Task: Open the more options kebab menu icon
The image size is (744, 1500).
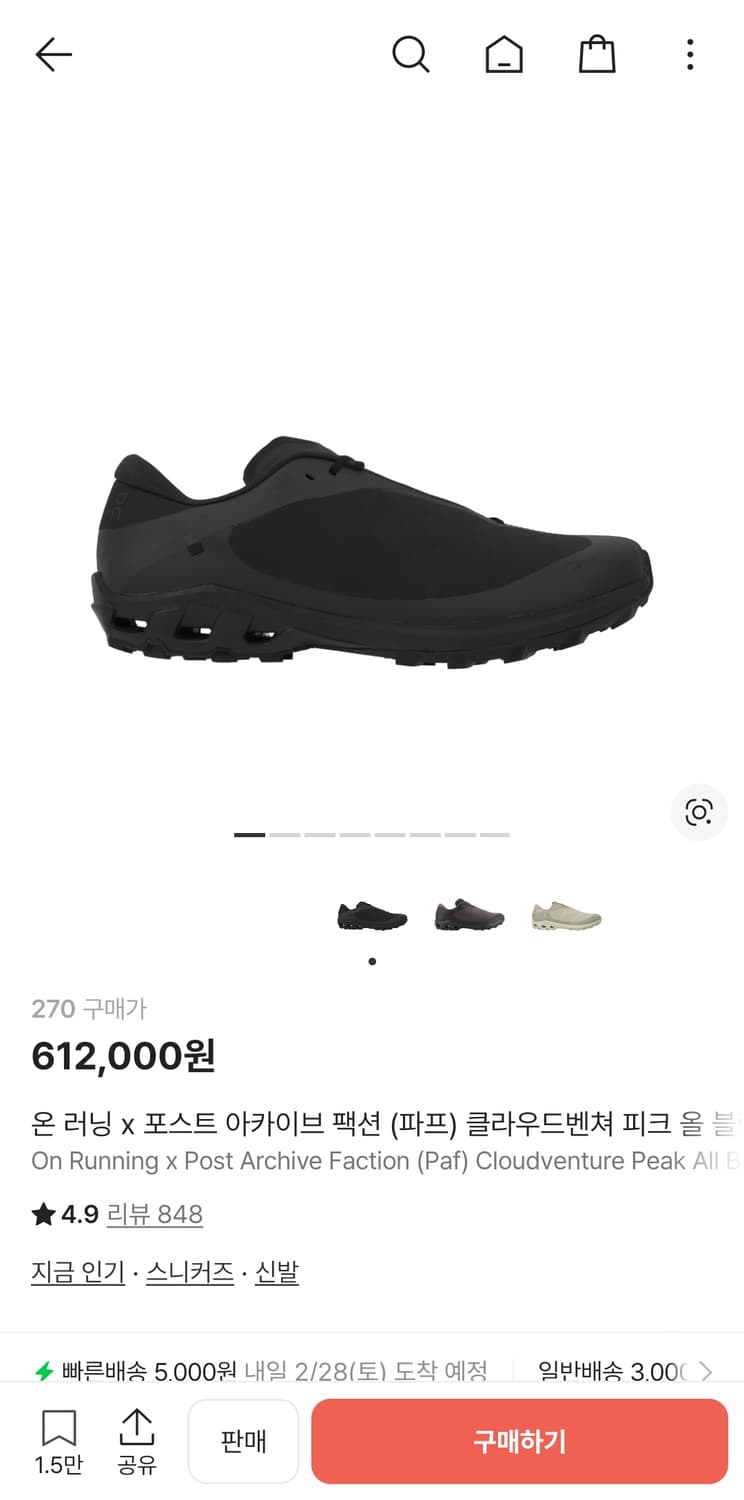Action: [x=689, y=55]
